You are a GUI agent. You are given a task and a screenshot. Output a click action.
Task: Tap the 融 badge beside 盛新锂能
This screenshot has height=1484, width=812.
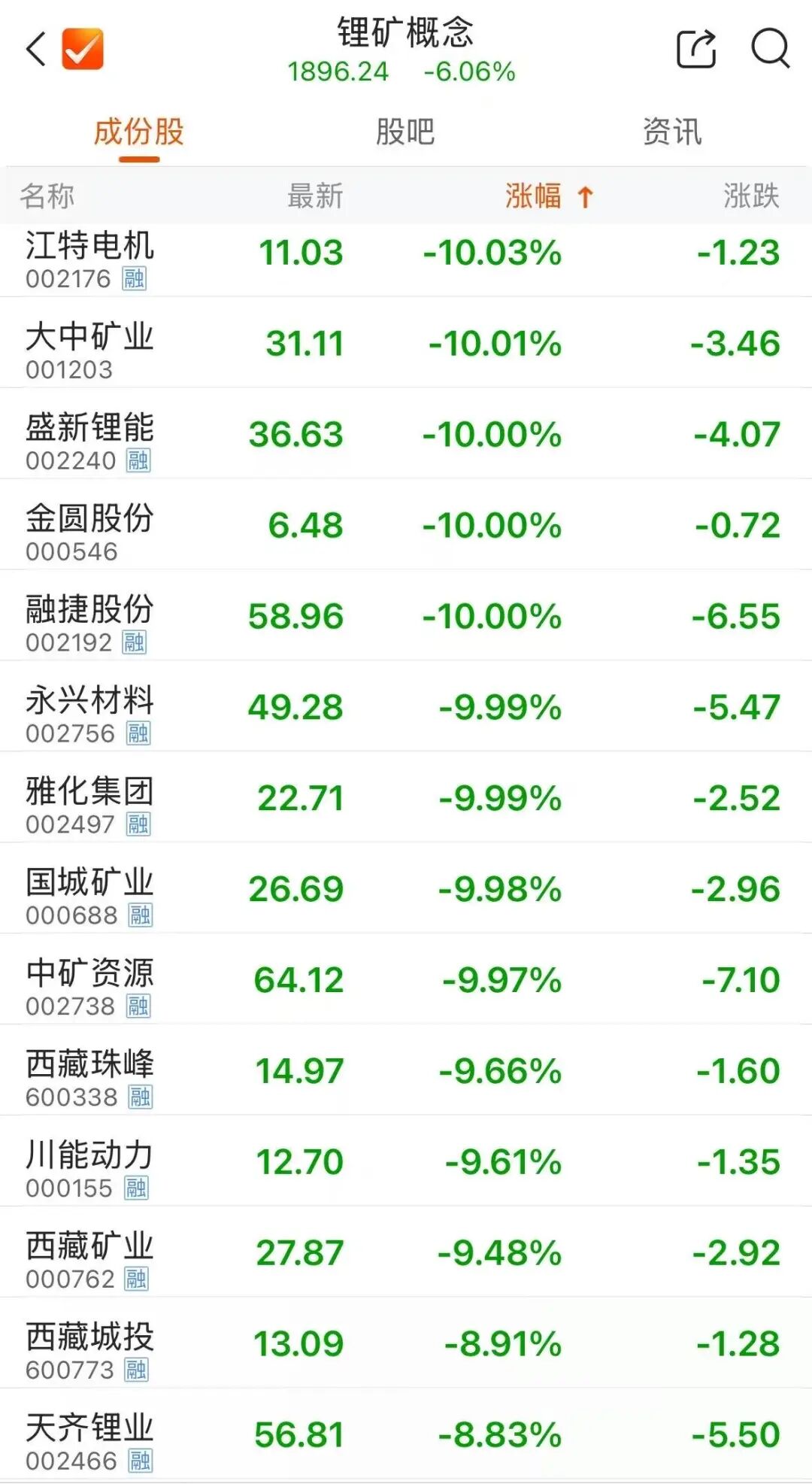(x=138, y=460)
